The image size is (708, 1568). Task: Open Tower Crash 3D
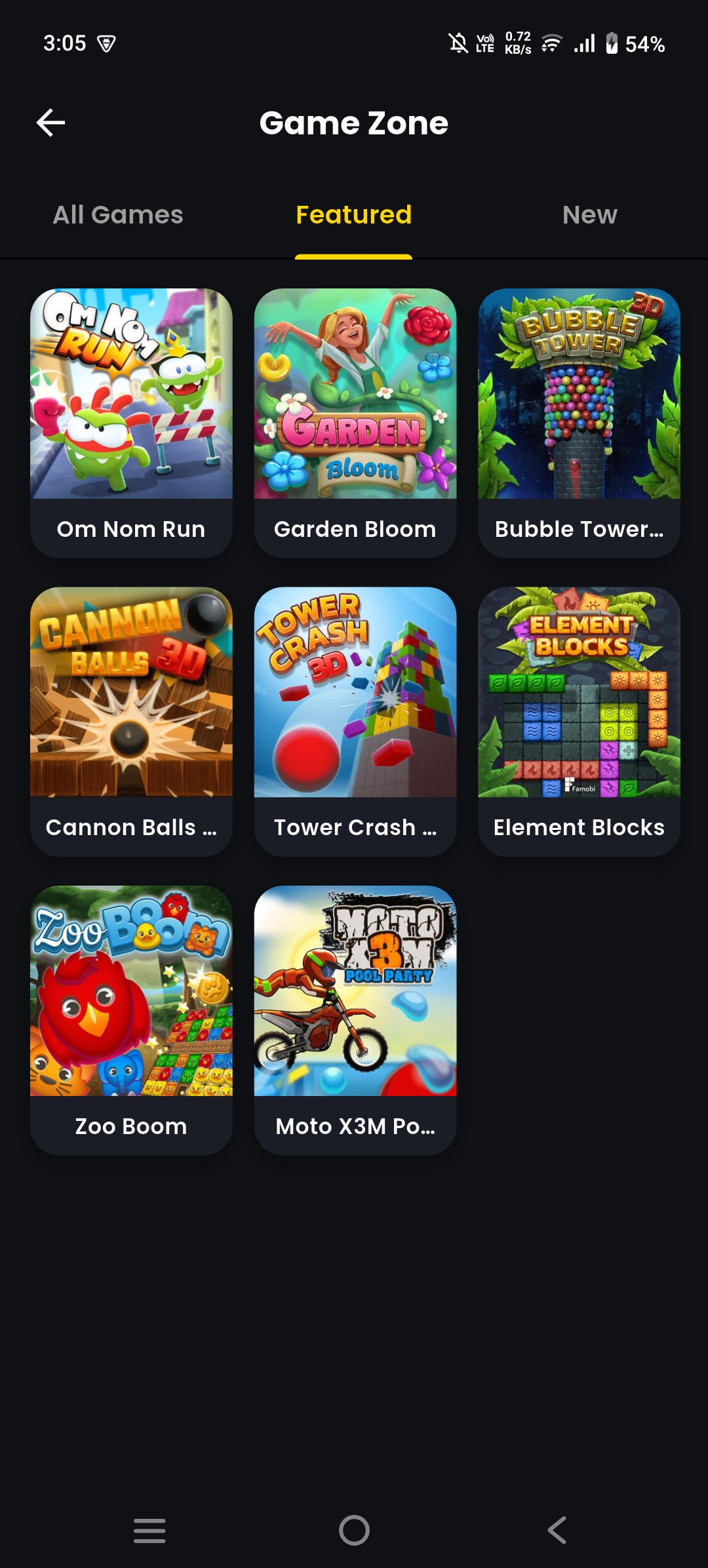(x=355, y=695)
